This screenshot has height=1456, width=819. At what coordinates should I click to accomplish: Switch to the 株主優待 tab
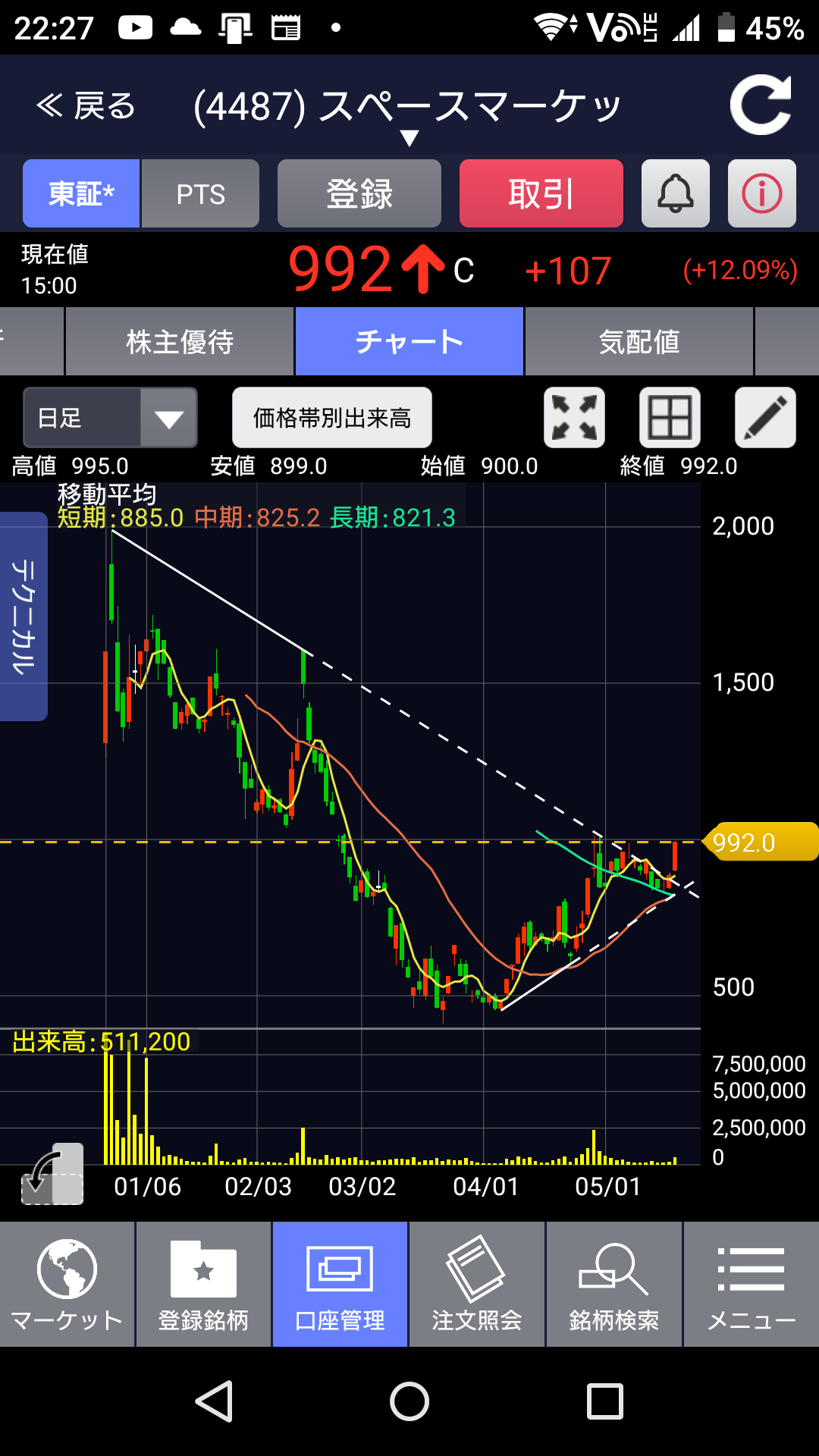[180, 342]
